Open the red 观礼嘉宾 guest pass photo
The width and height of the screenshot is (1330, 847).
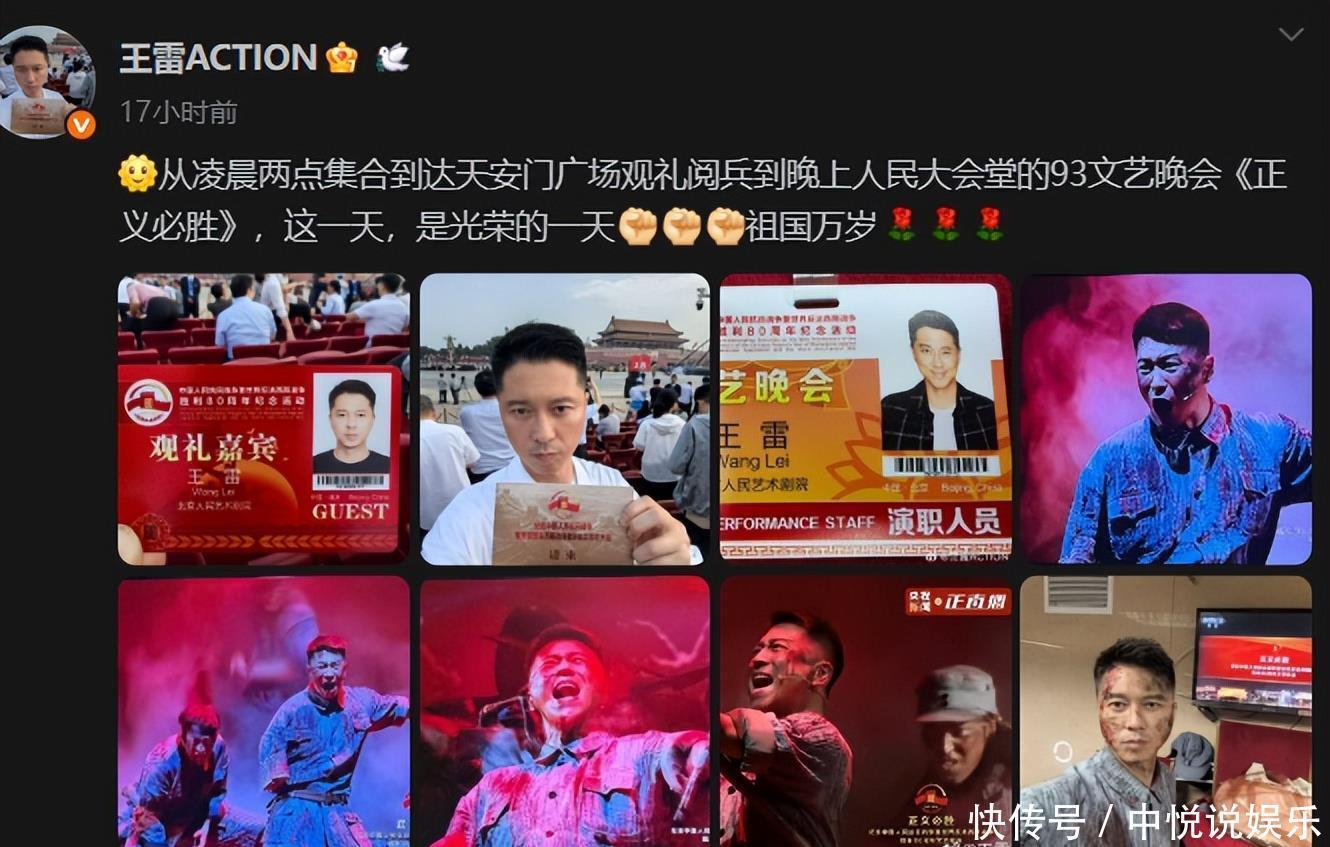[263, 419]
